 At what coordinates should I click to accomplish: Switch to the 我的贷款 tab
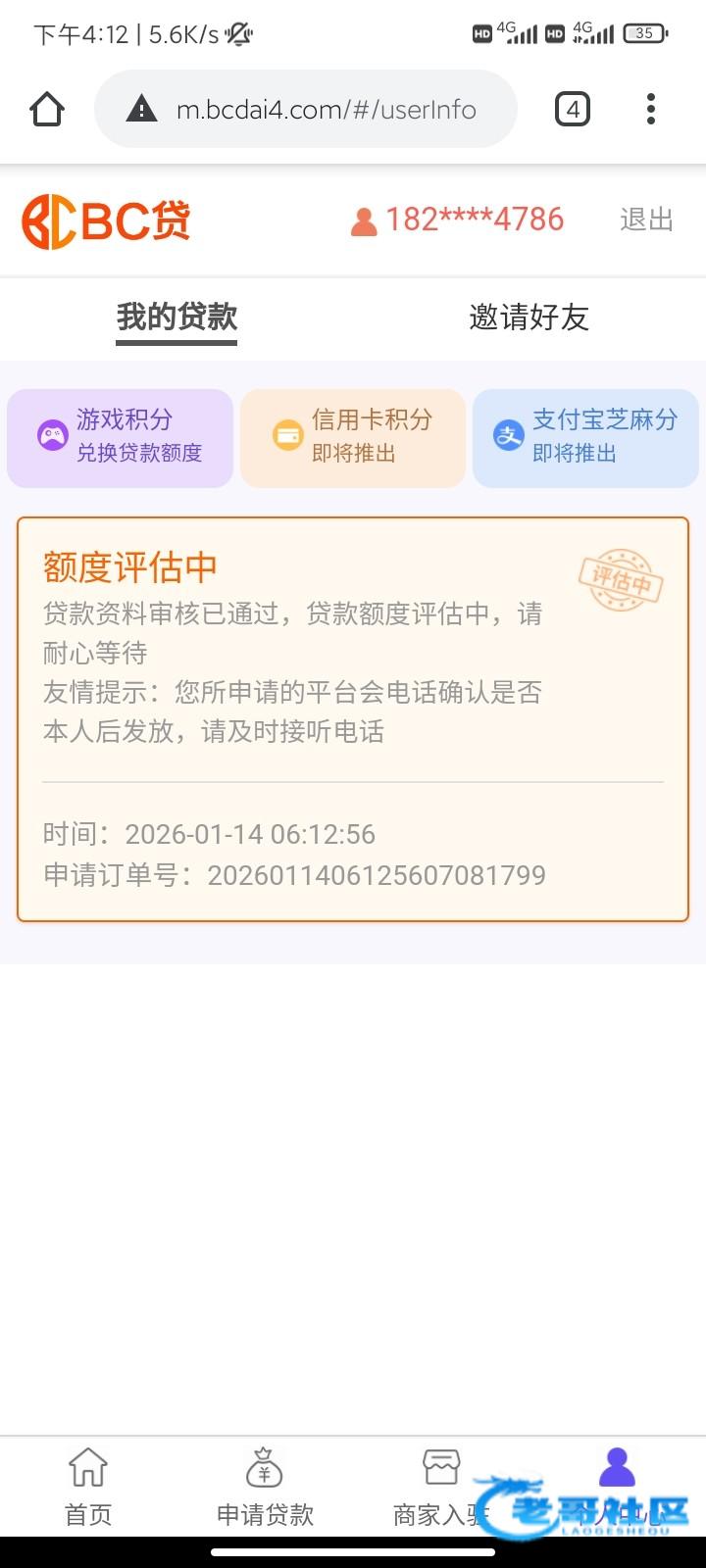pyautogui.click(x=176, y=318)
